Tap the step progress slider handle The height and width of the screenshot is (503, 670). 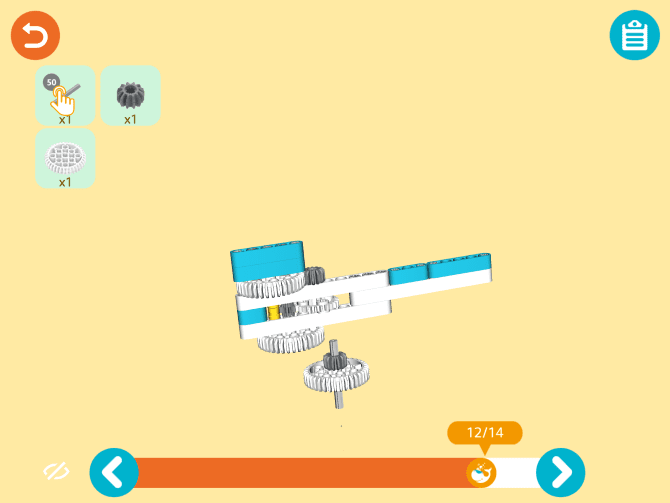coord(481,472)
